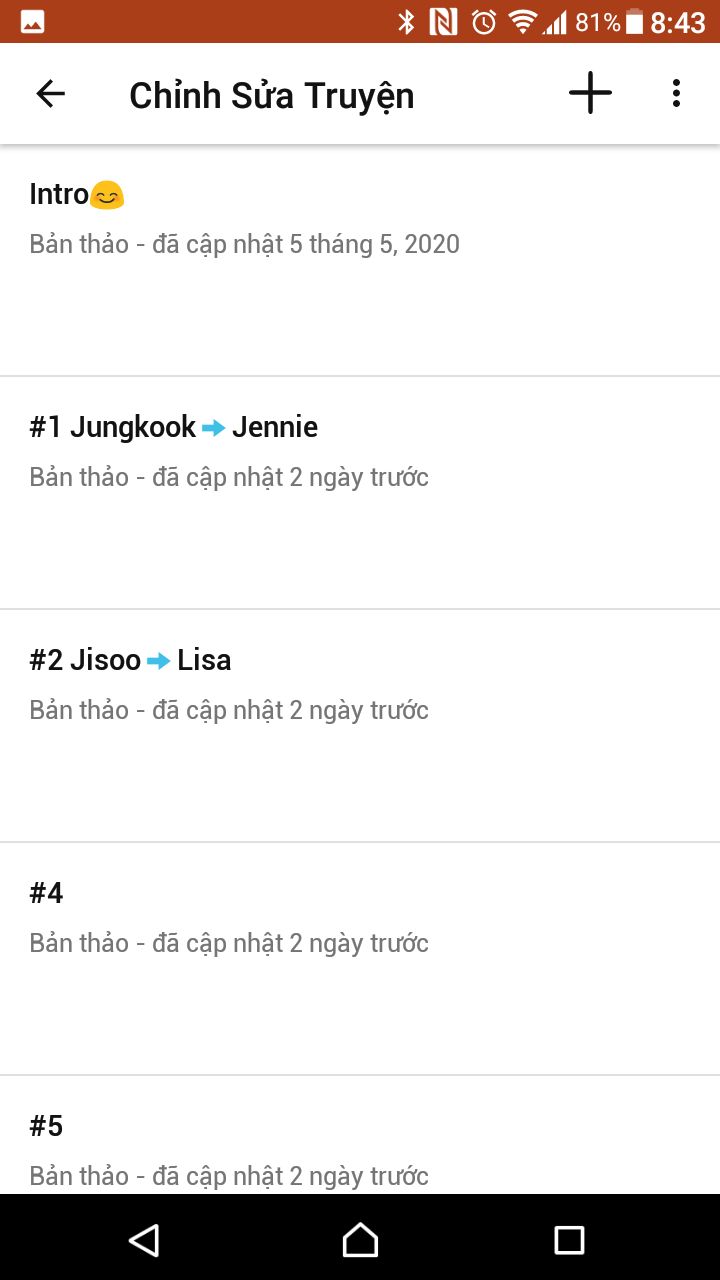720x1280 pixels.
Task: Open chapter #1 Jungkook to Jennie
Action: click(360, 492)
